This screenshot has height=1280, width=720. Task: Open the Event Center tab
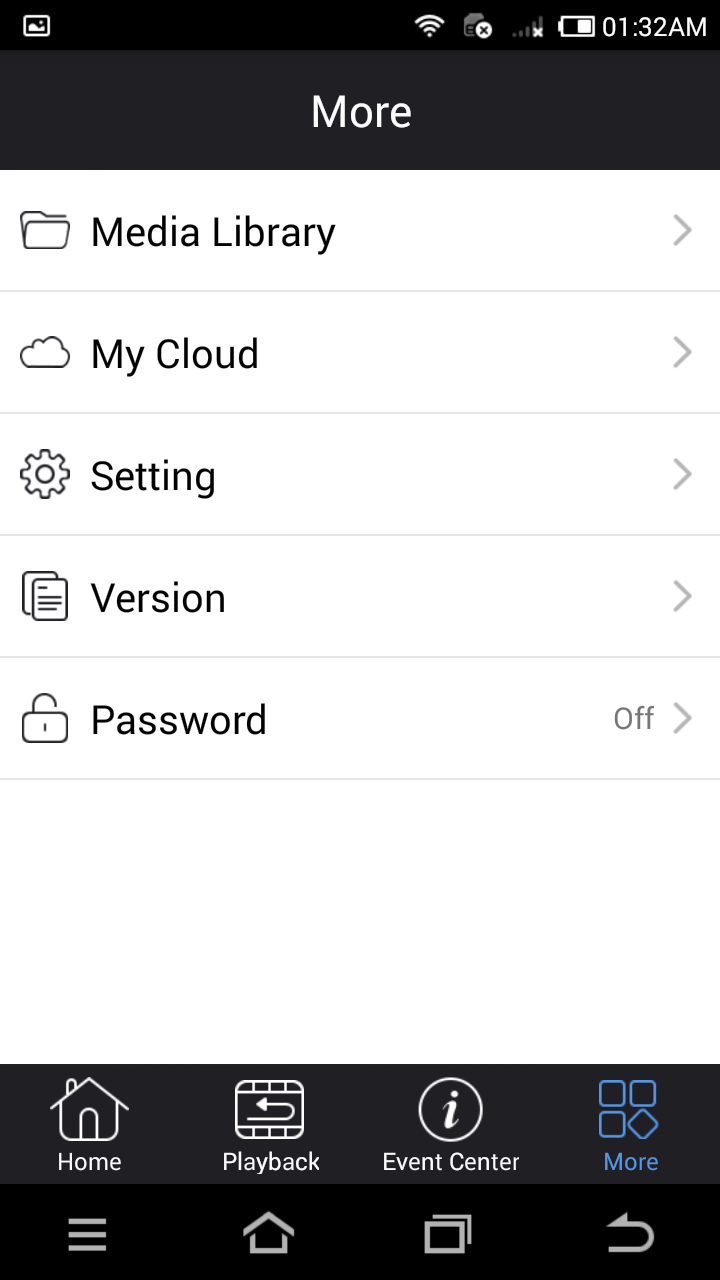coord(450,1125)
